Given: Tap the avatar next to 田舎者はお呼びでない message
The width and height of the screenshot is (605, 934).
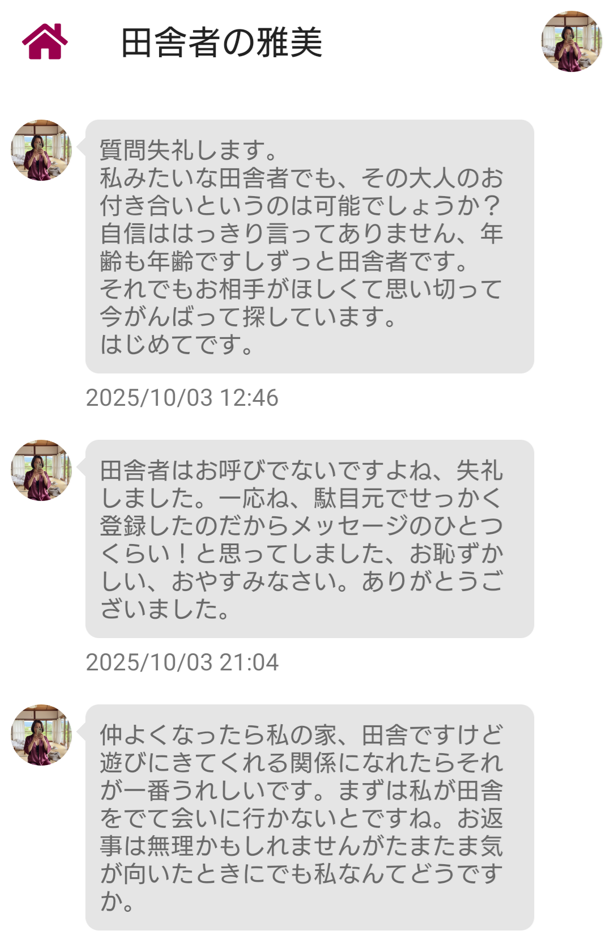Looking at the screenshot, I should 41,470.
